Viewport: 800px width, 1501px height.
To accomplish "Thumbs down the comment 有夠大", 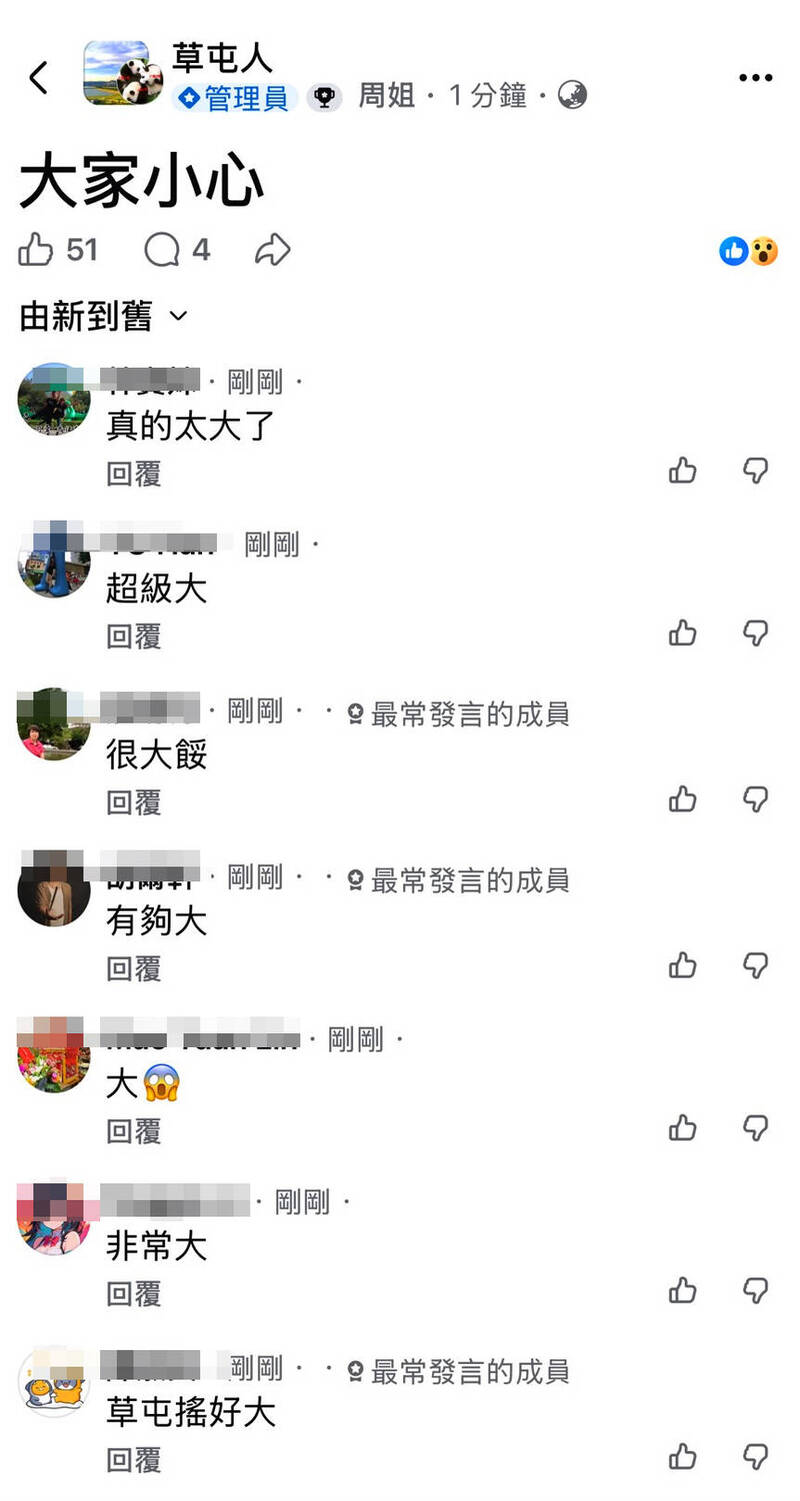I will coord(756,965).
